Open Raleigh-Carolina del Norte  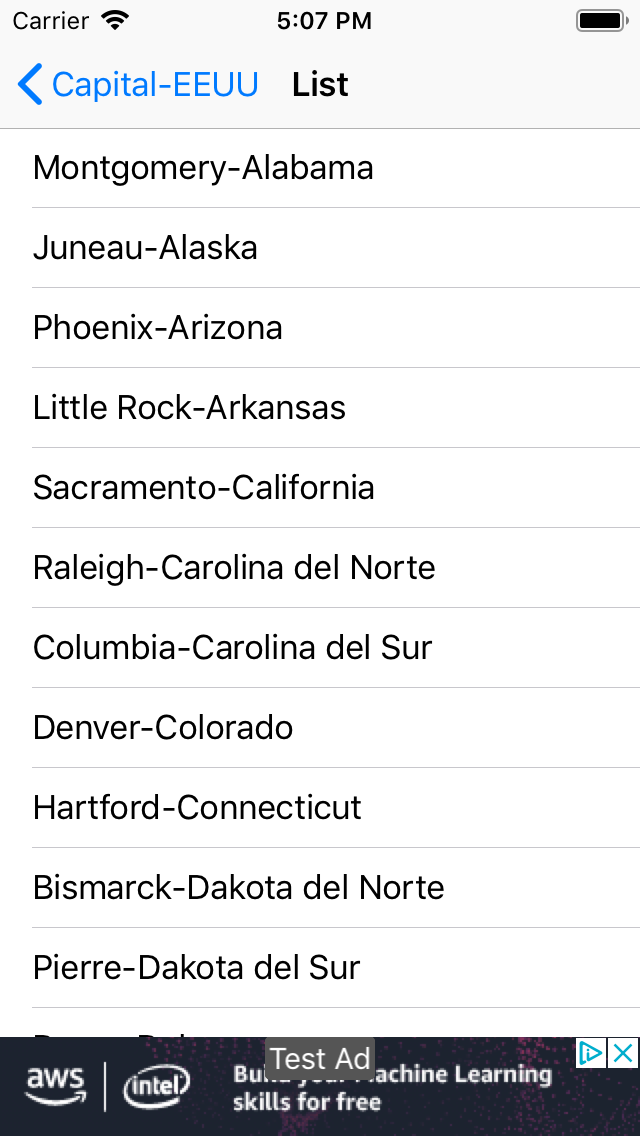320,567
